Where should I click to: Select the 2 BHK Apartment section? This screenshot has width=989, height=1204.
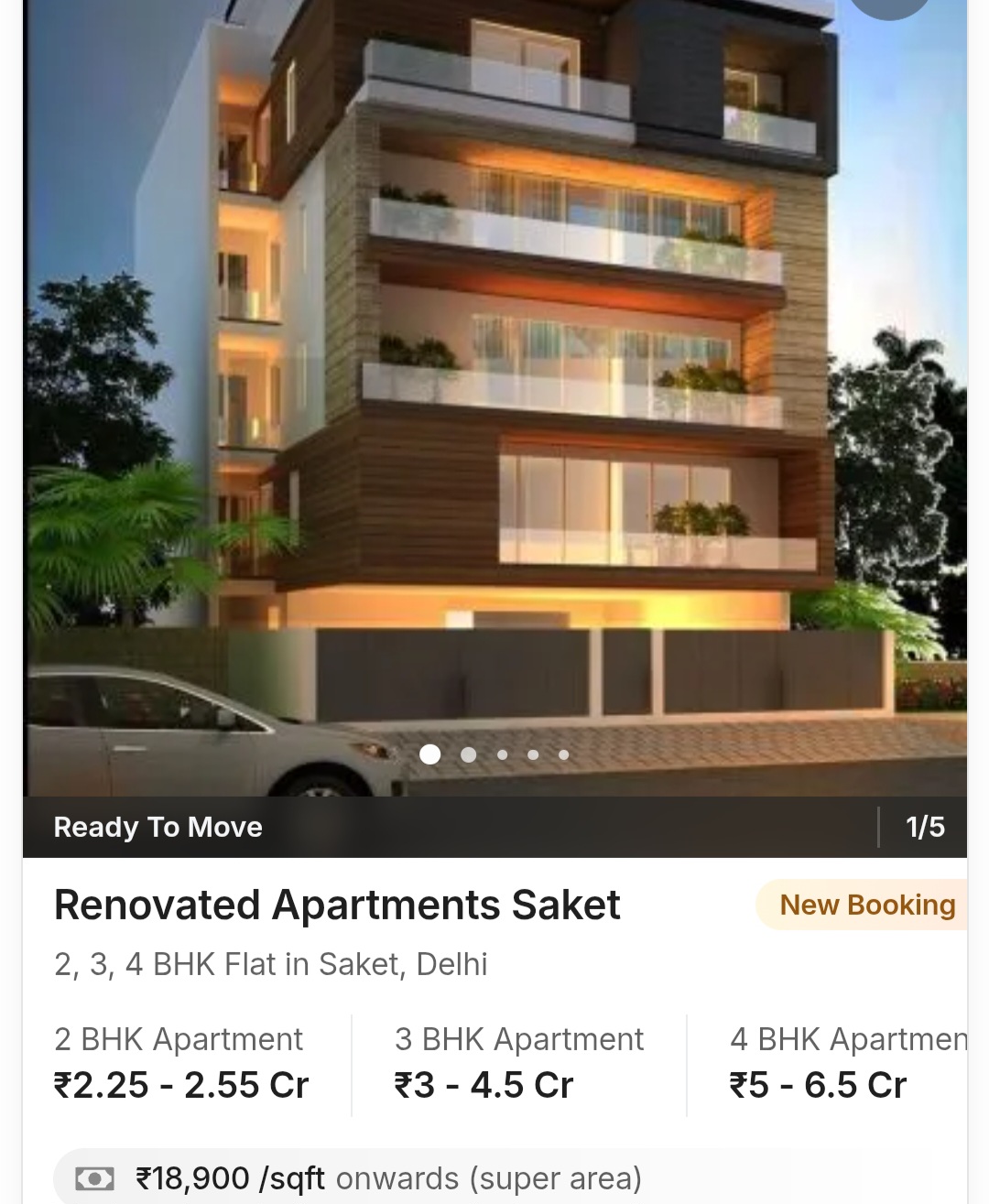(179, 1038)
